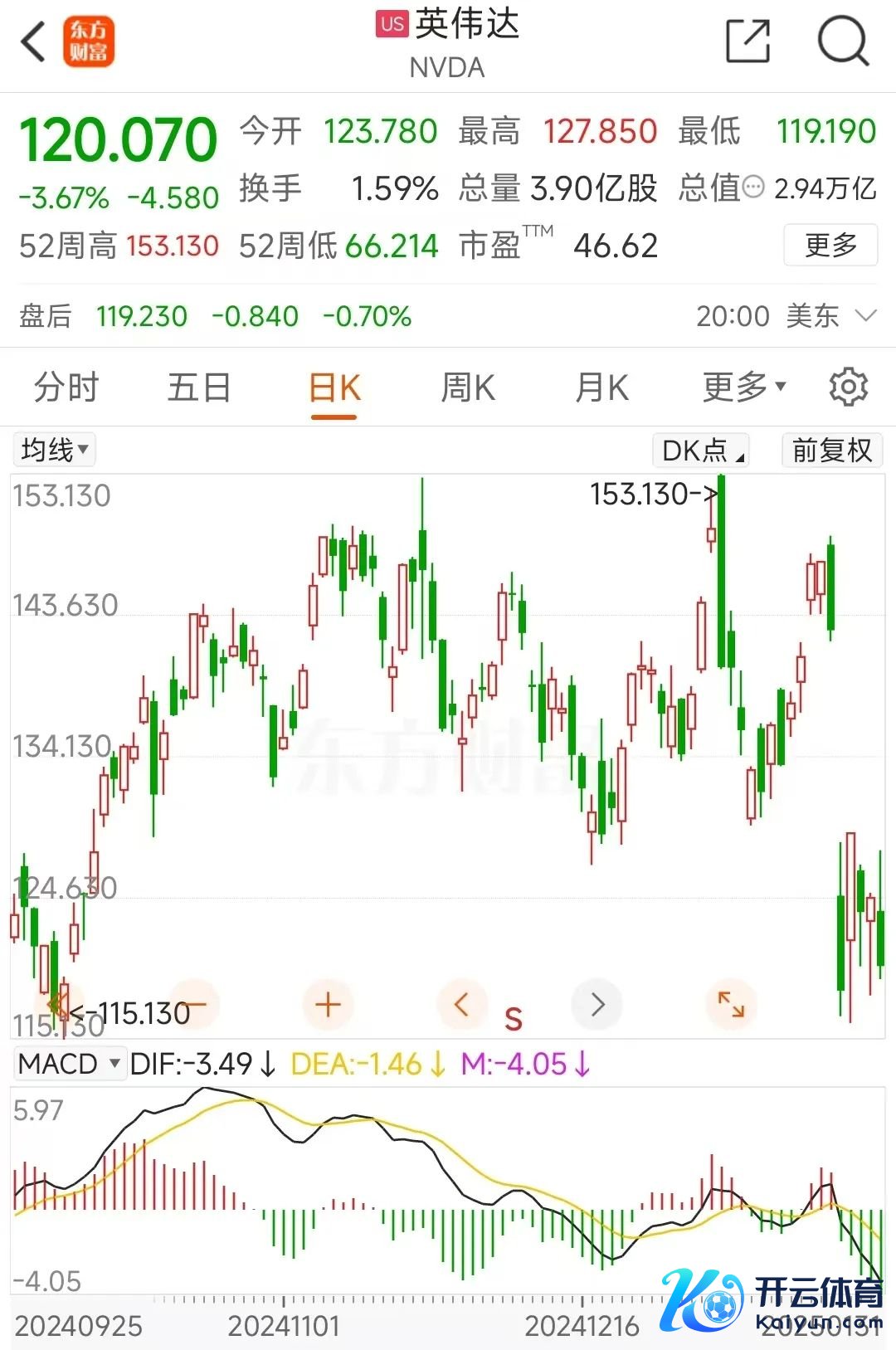This screenshot has height=1350, width=896.
Task: Show more quote details with 更多 button
Action: click(830, 246)
